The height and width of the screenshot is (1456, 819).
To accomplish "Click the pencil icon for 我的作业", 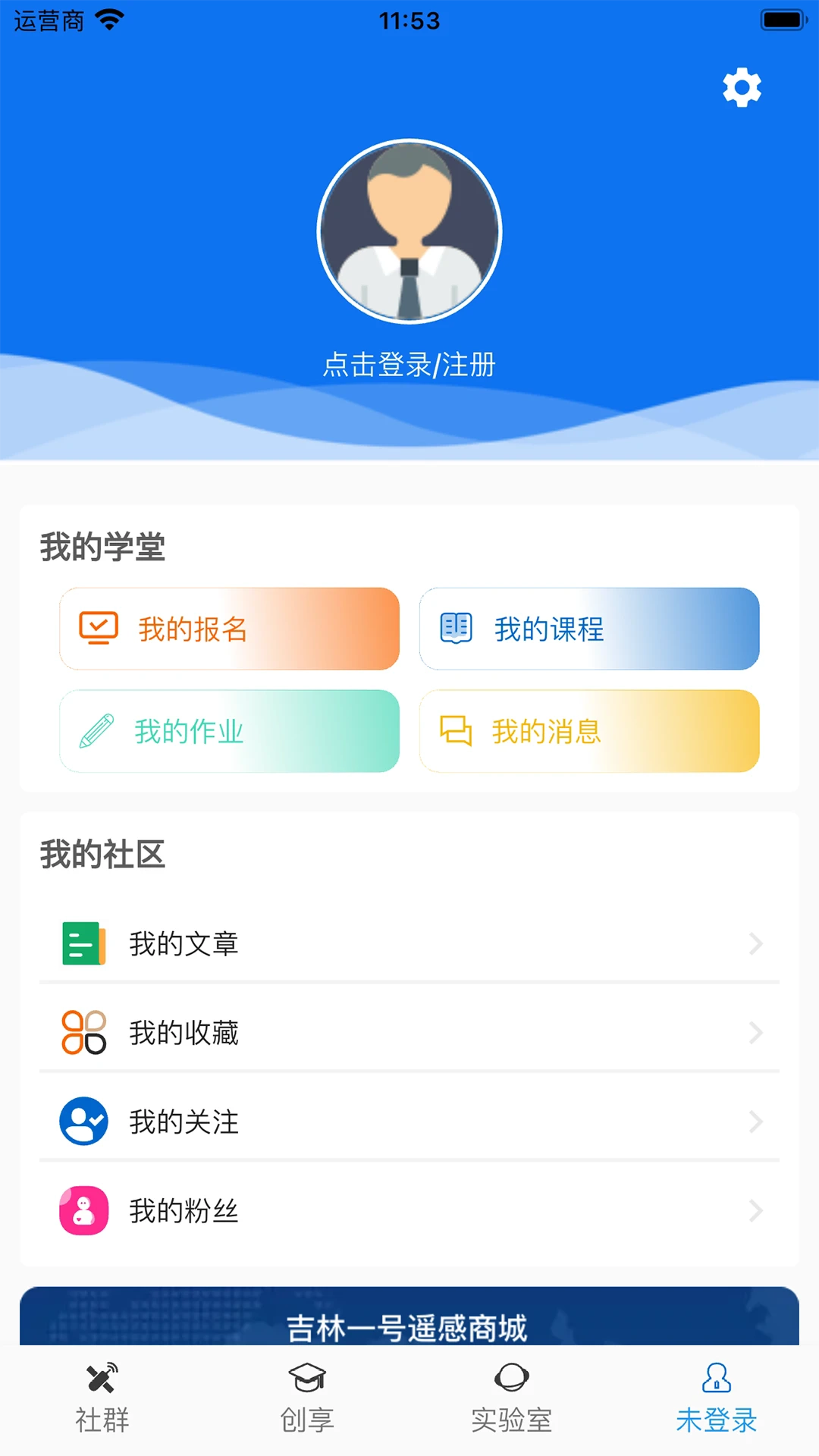I will 99,730.
